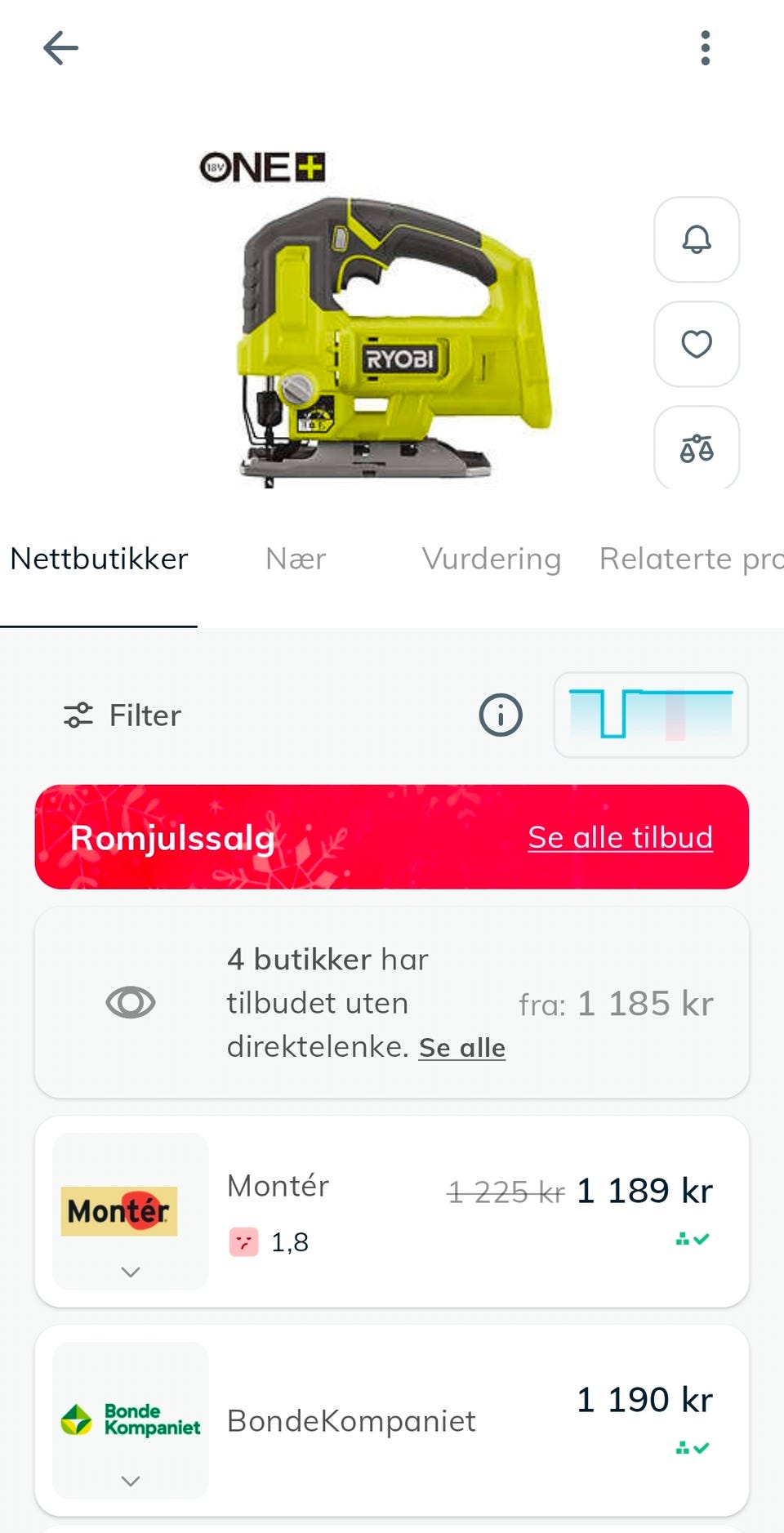Click the info icon next to the graph
784x1533 pixels.
[x=500, y=715]
